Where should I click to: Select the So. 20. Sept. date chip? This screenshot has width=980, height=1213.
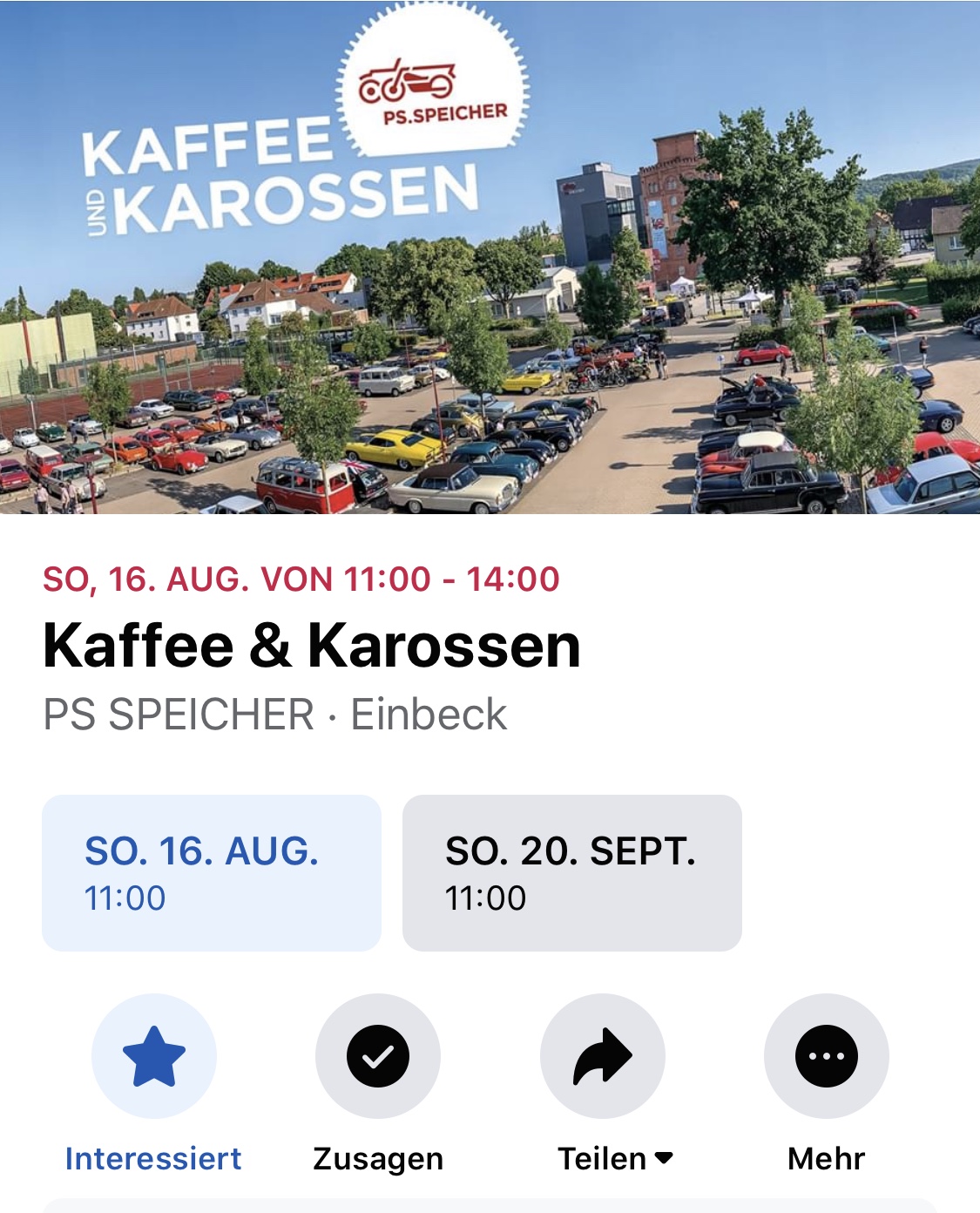571,872
